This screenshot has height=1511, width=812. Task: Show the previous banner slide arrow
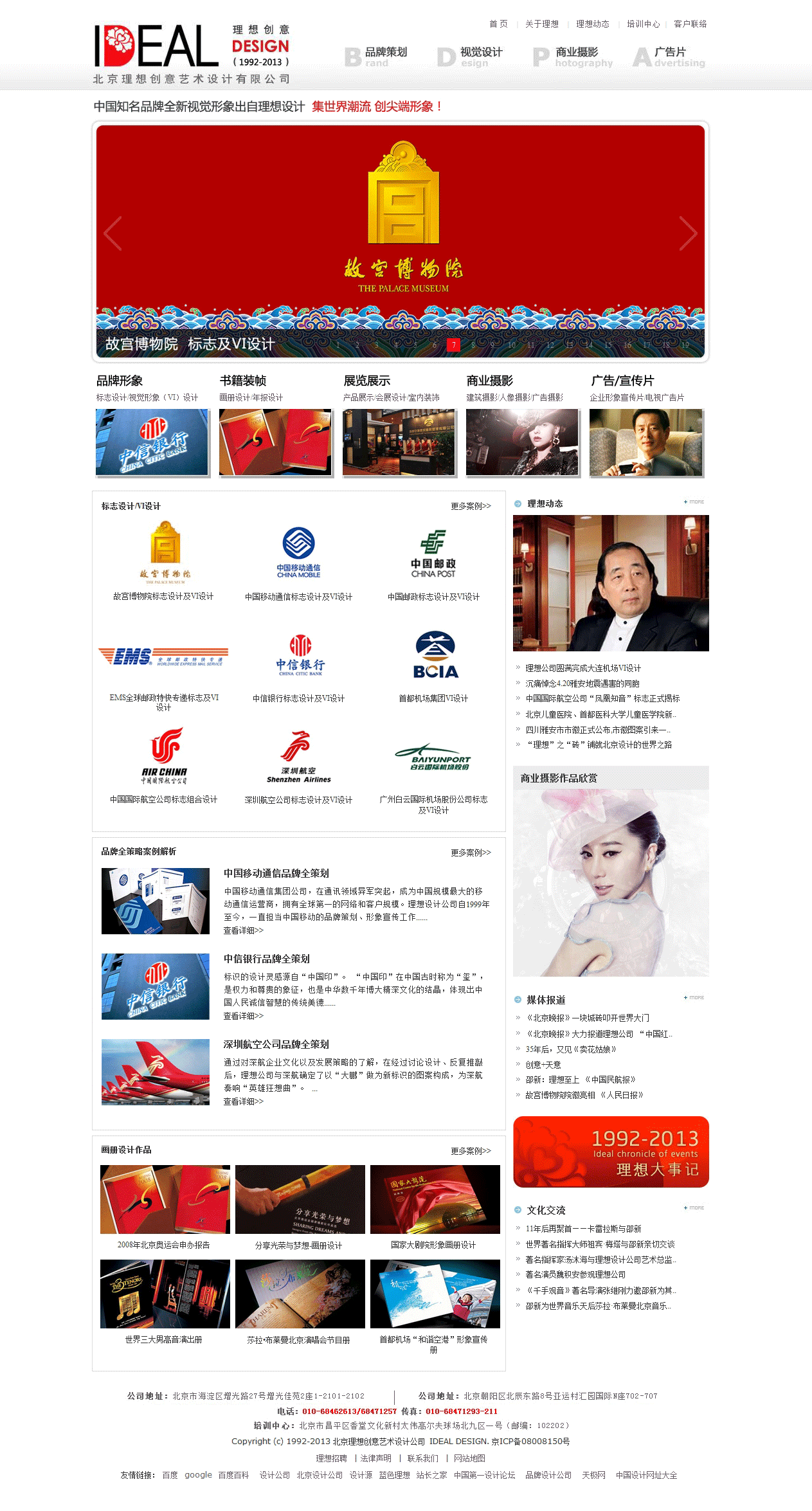pos(113,233)
